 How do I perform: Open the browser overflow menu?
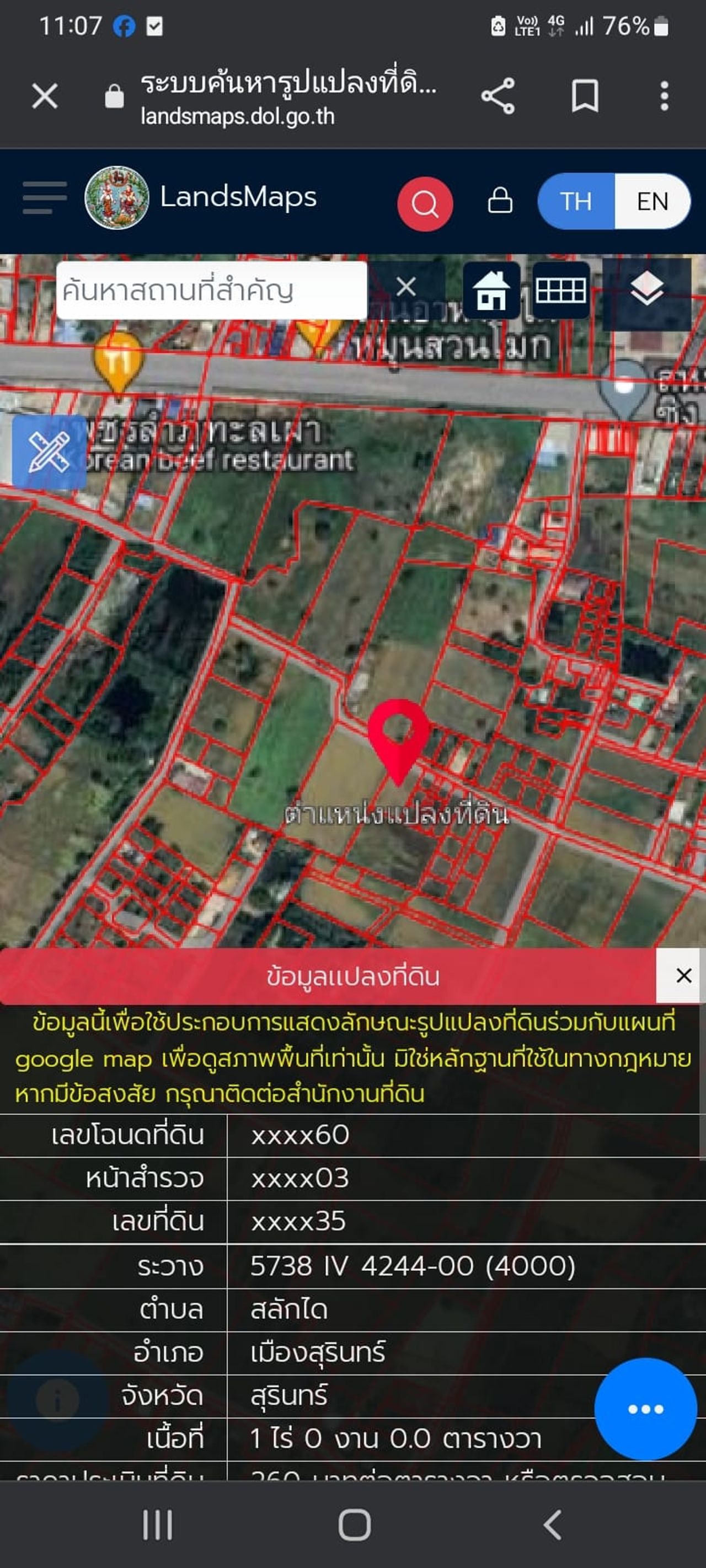[x=664, y=96]
